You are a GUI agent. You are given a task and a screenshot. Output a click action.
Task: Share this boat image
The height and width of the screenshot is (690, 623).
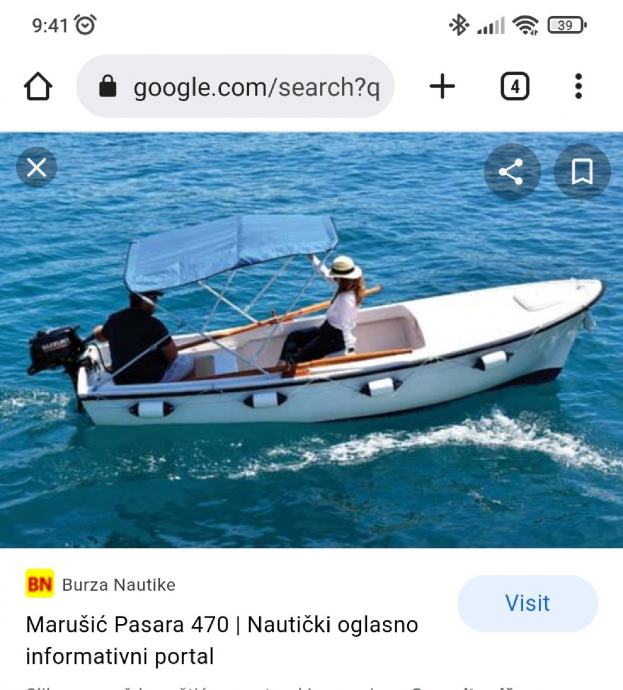click(511, 172)
